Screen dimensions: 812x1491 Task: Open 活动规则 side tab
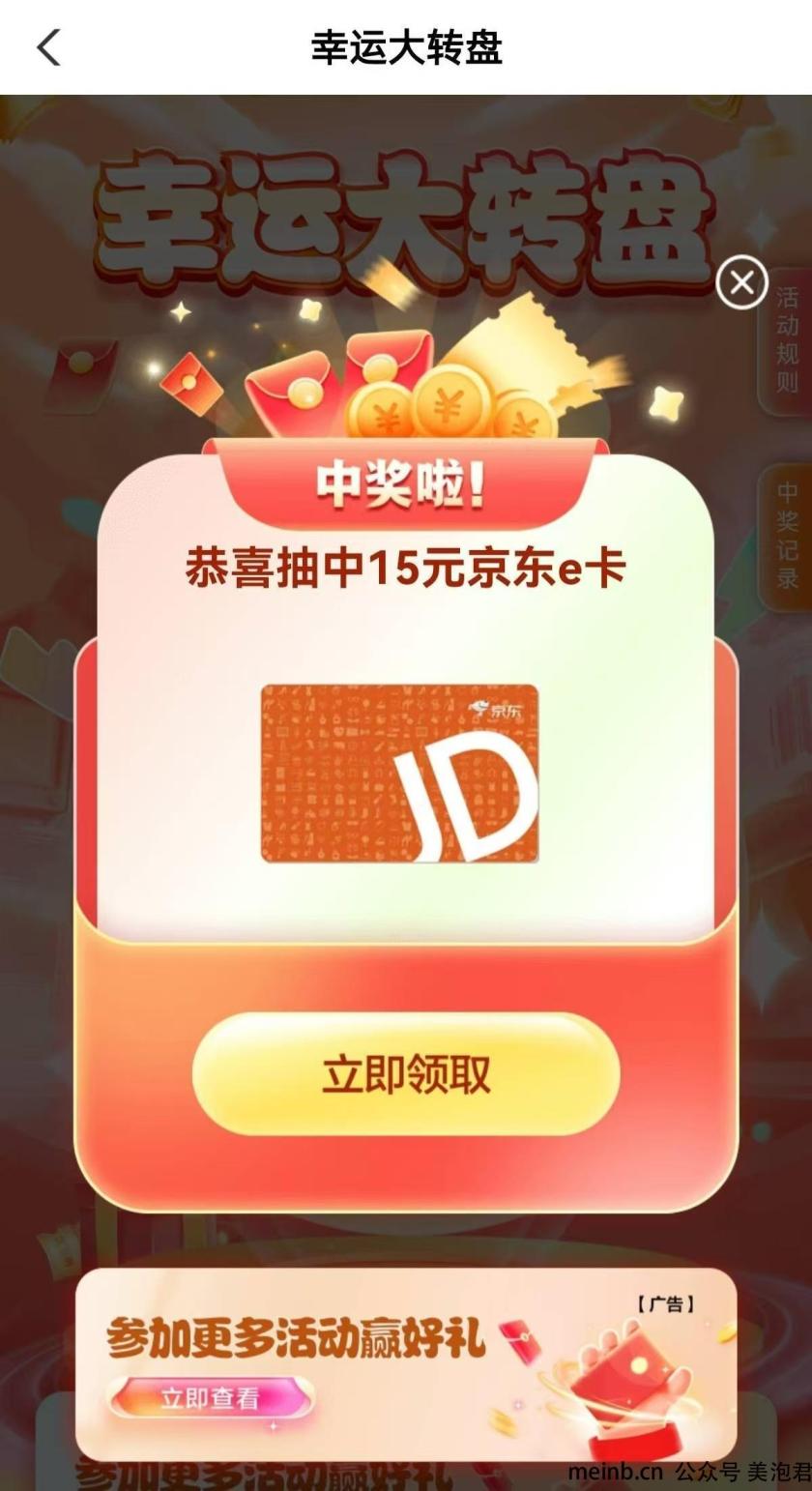click(x=787, y=340)
